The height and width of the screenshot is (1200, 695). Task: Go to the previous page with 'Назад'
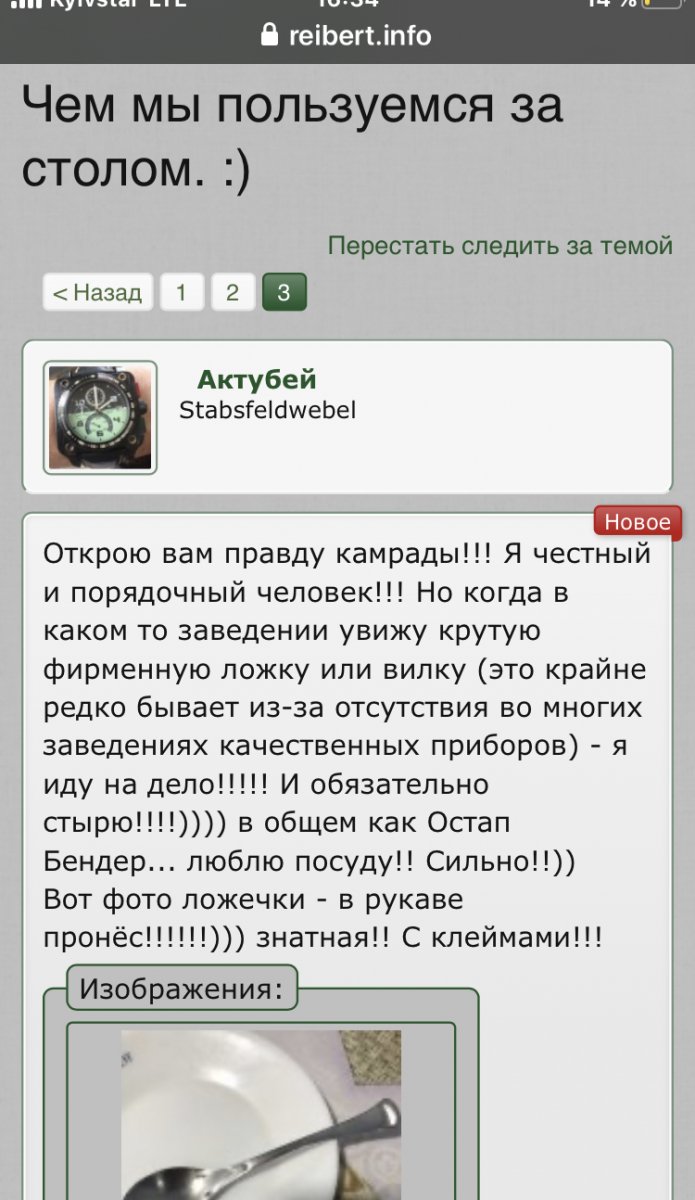click(98, 292)
